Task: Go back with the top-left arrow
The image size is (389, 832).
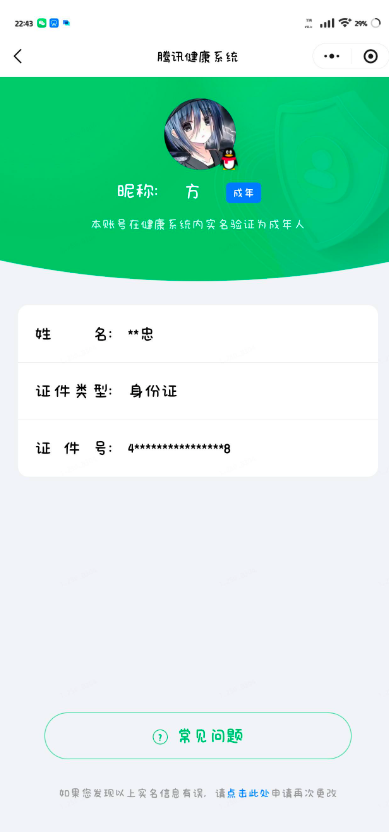Action: [18, 56]
